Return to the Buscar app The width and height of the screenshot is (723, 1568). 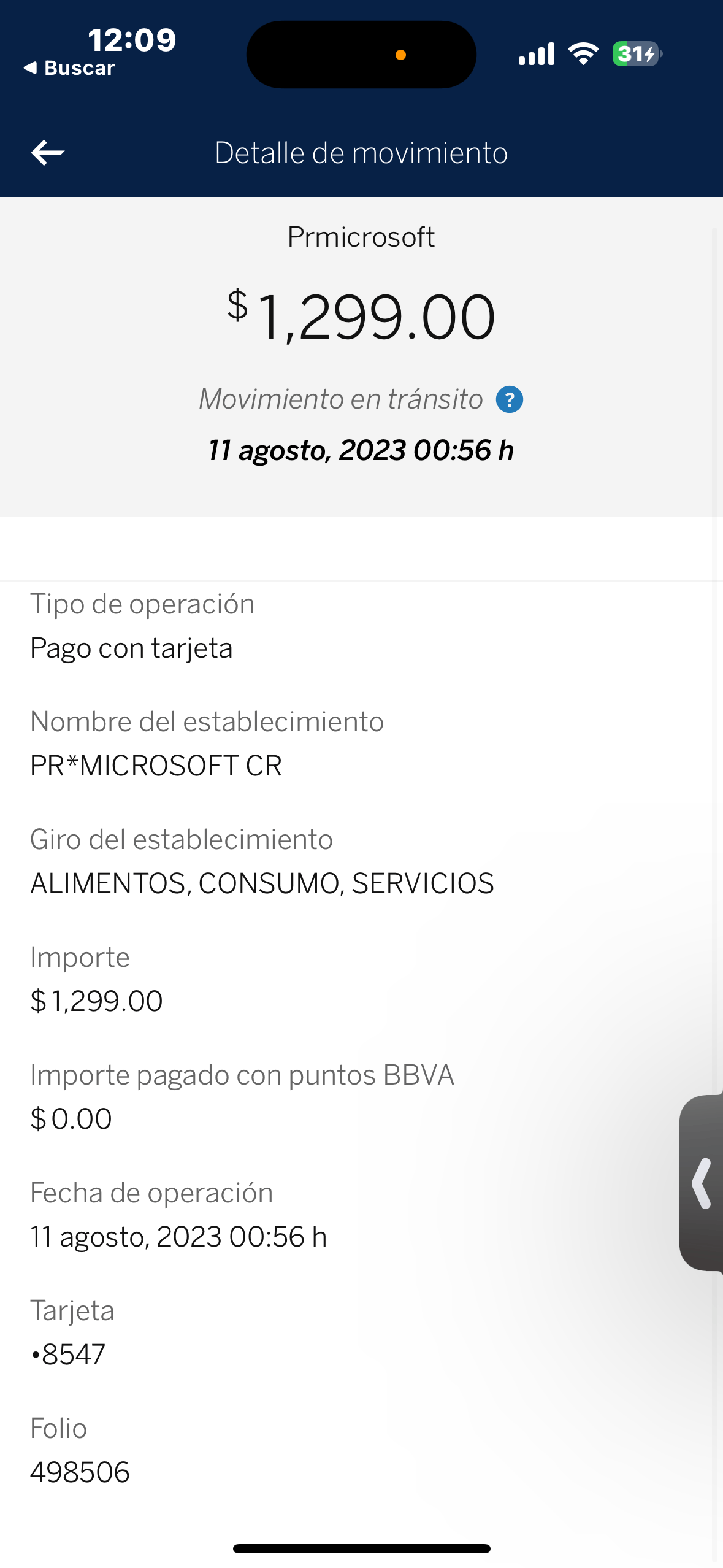click(x=69, y=68)
